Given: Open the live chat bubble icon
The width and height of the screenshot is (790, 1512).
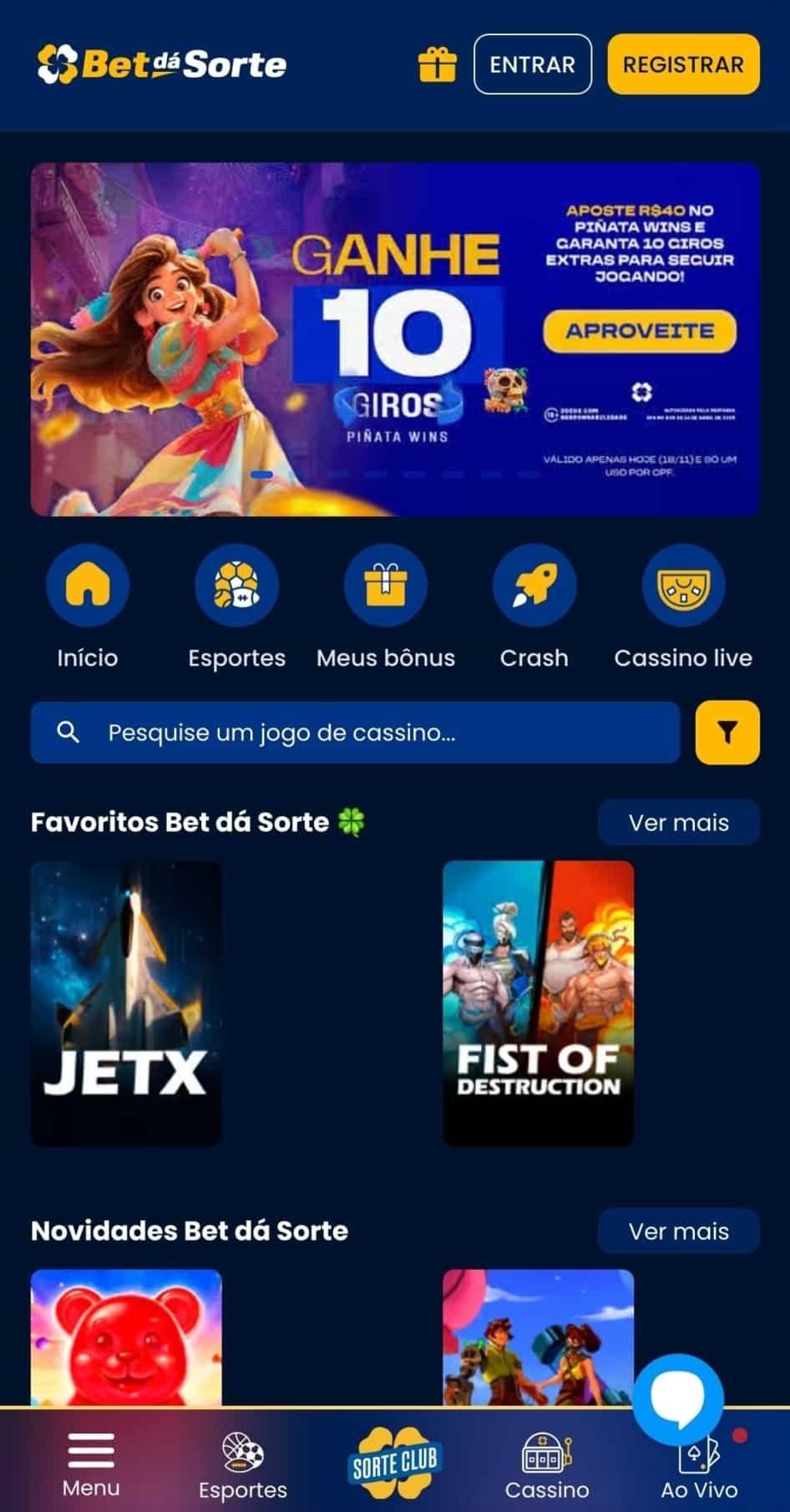Looking at the screenshot, I should pos(678,1401).
